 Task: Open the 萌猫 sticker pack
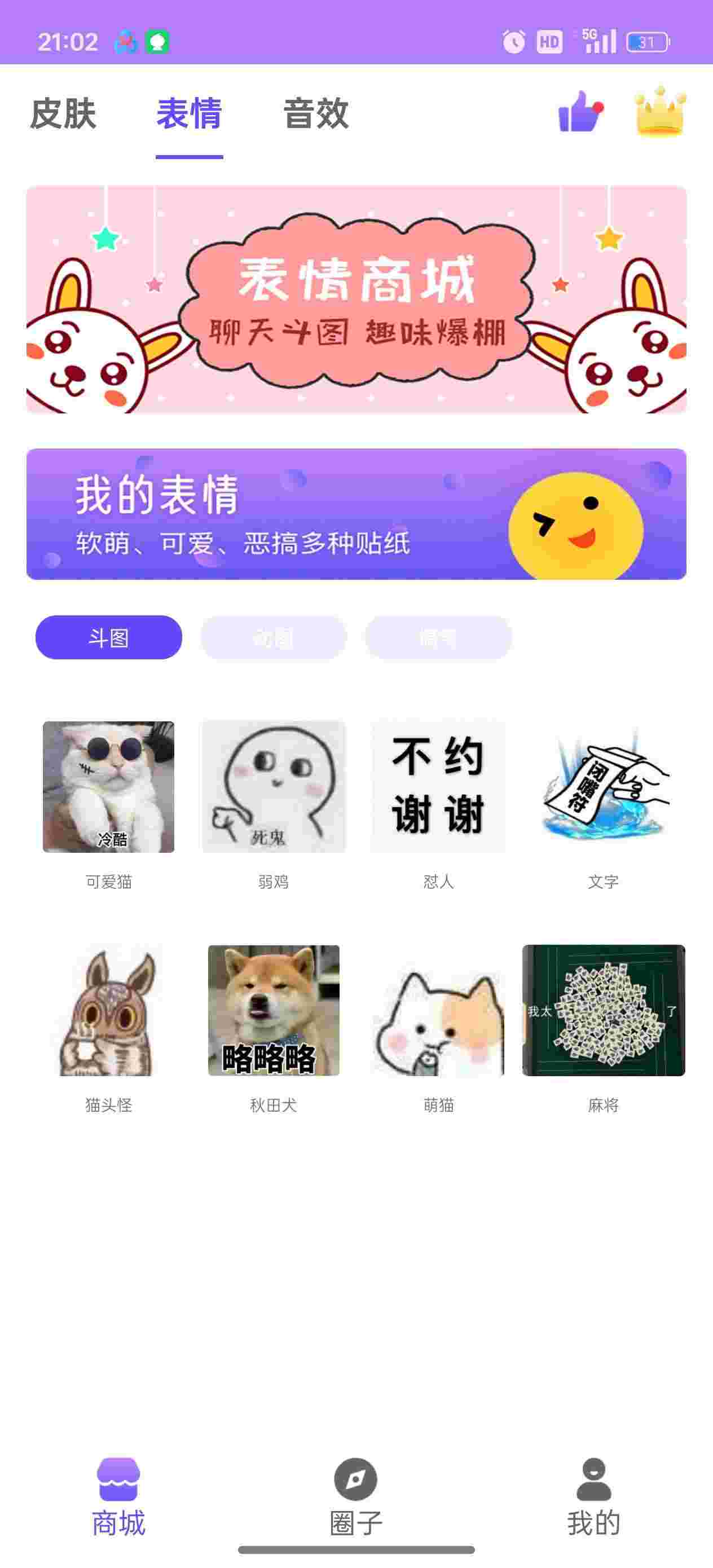tap(438, 1010)
